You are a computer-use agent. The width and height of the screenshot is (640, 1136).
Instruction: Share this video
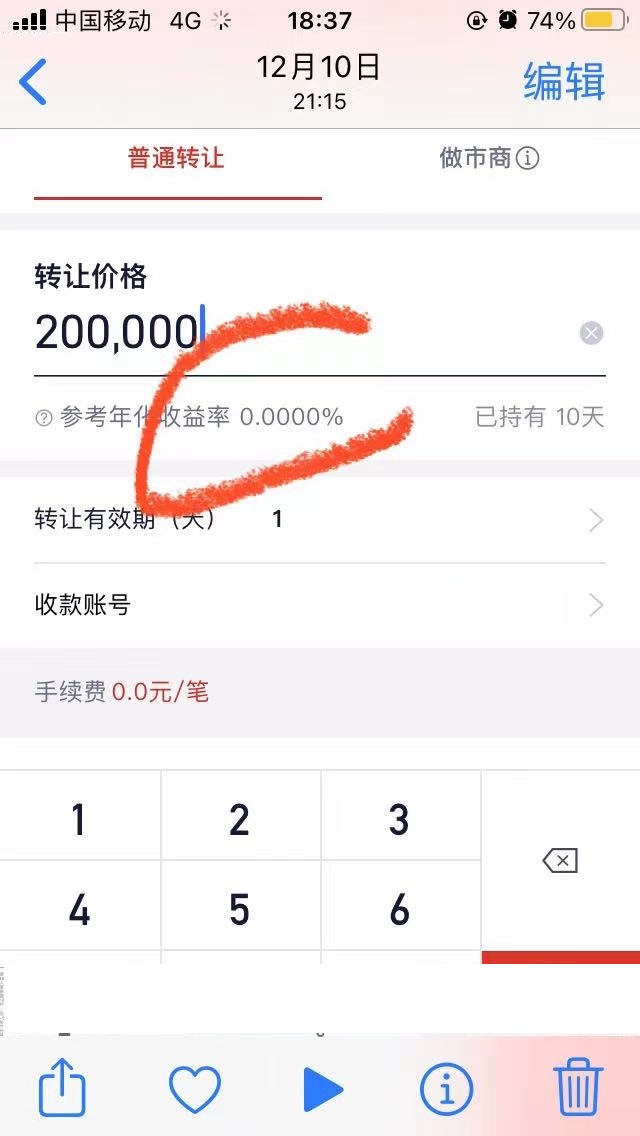(62, 1088)
